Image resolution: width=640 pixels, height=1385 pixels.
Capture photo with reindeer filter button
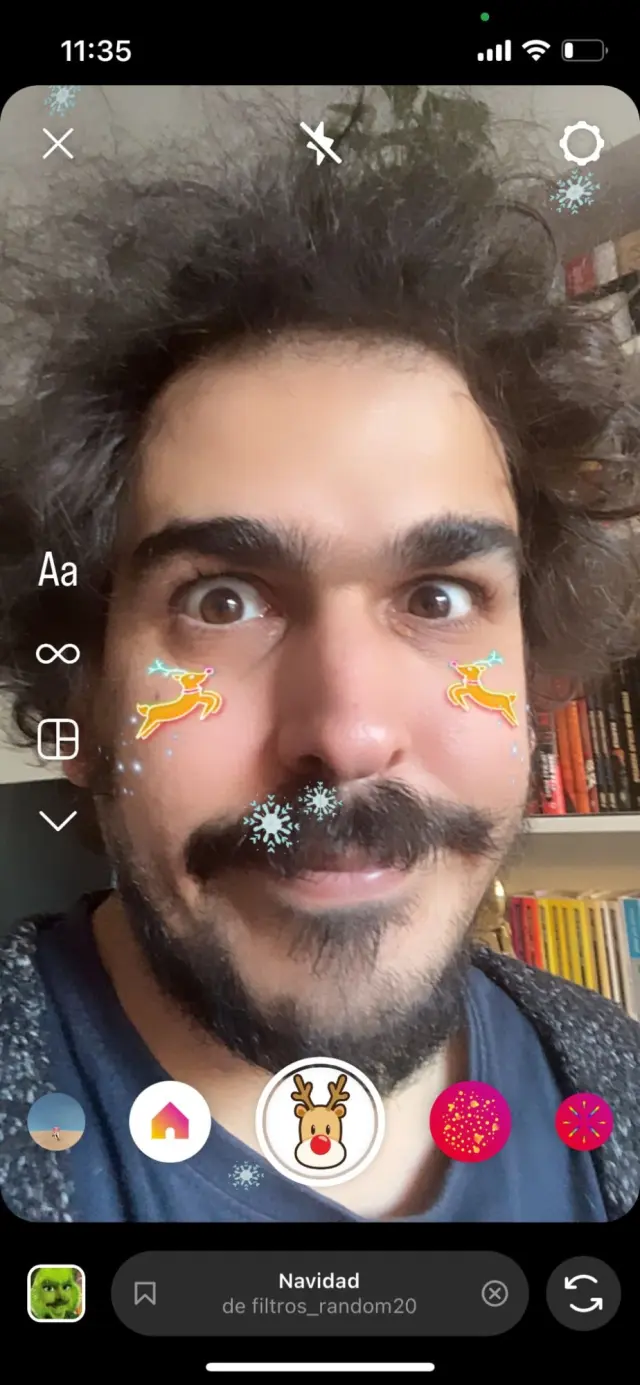320,1121
